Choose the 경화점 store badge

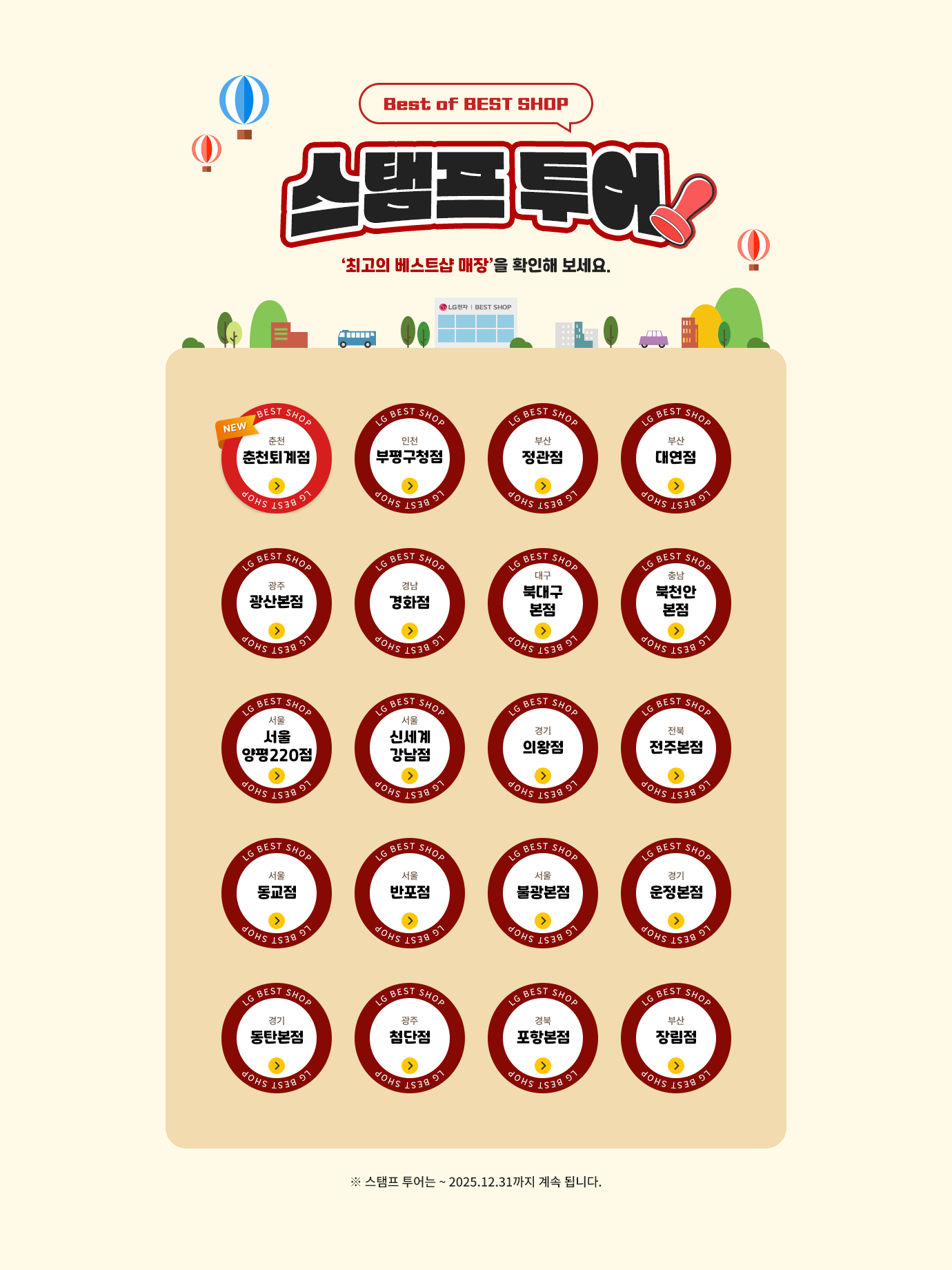point(410,603)
